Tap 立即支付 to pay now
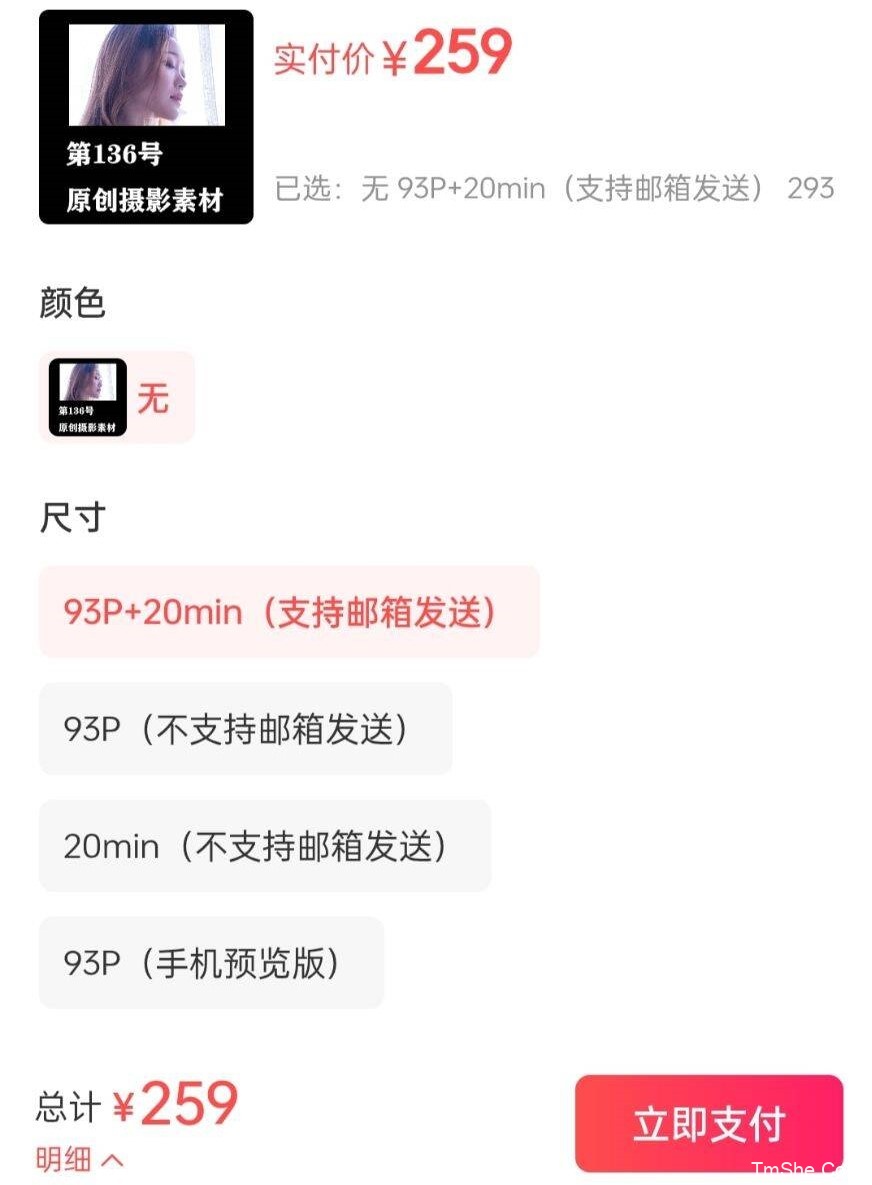Image resolution: width=872 pixels, height=1185 pixels. tap(709, 1123)
